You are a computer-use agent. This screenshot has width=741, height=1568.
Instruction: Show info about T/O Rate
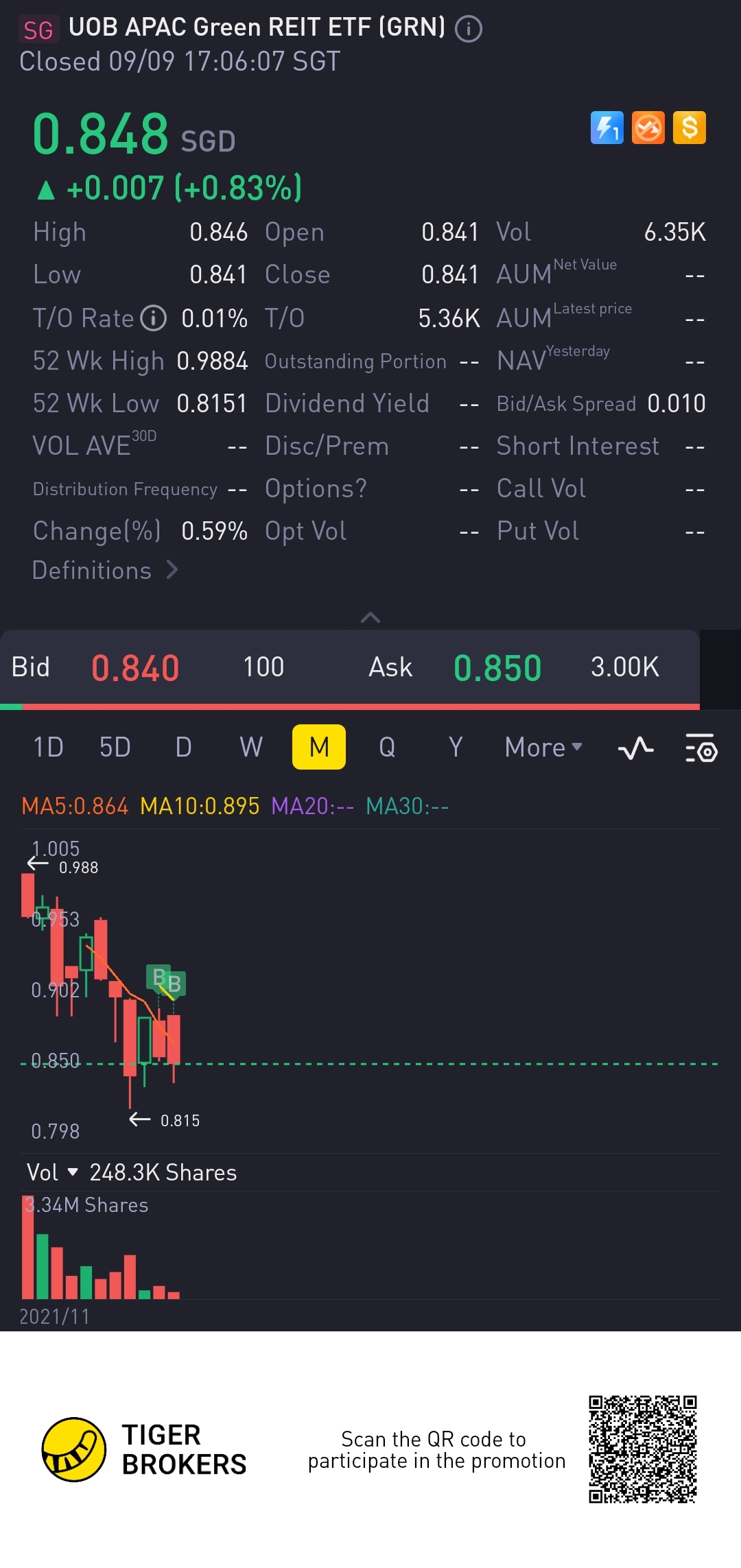pyautogui.click(x=154, y=318)
